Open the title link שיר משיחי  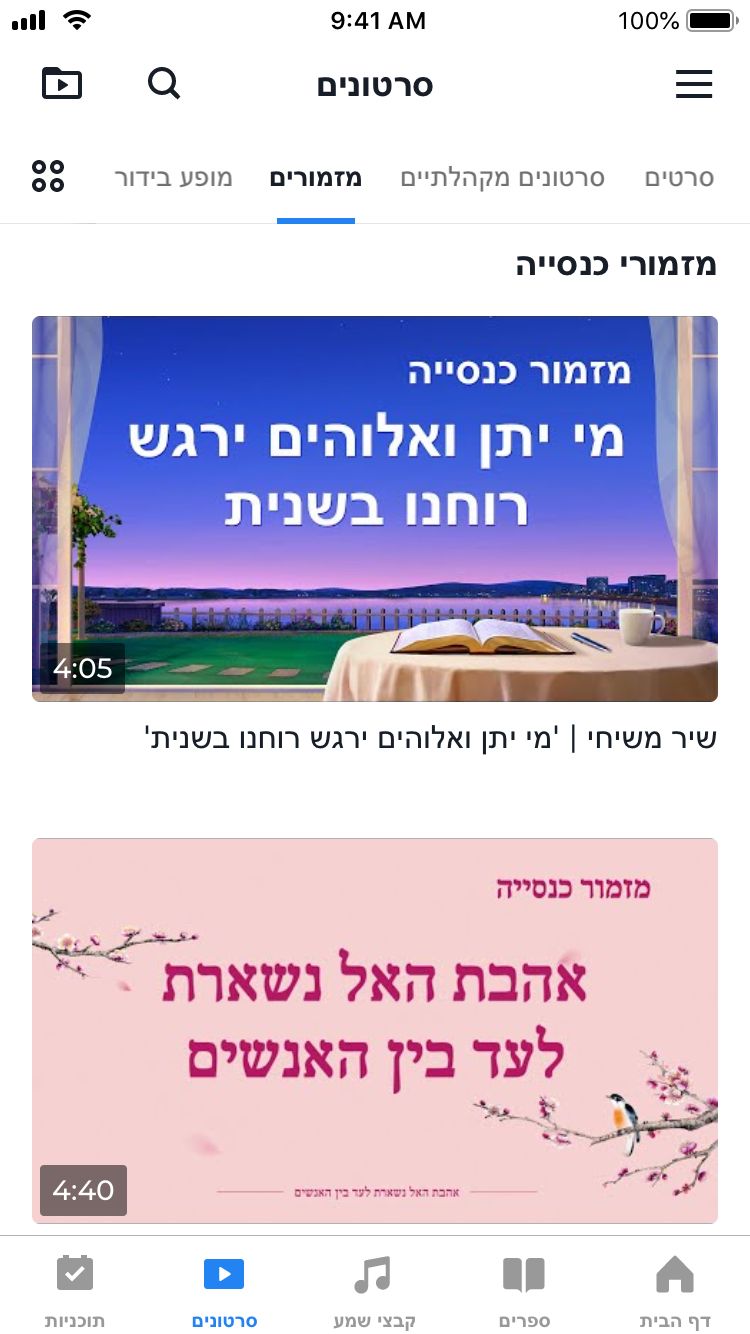[x=430, y=741]
